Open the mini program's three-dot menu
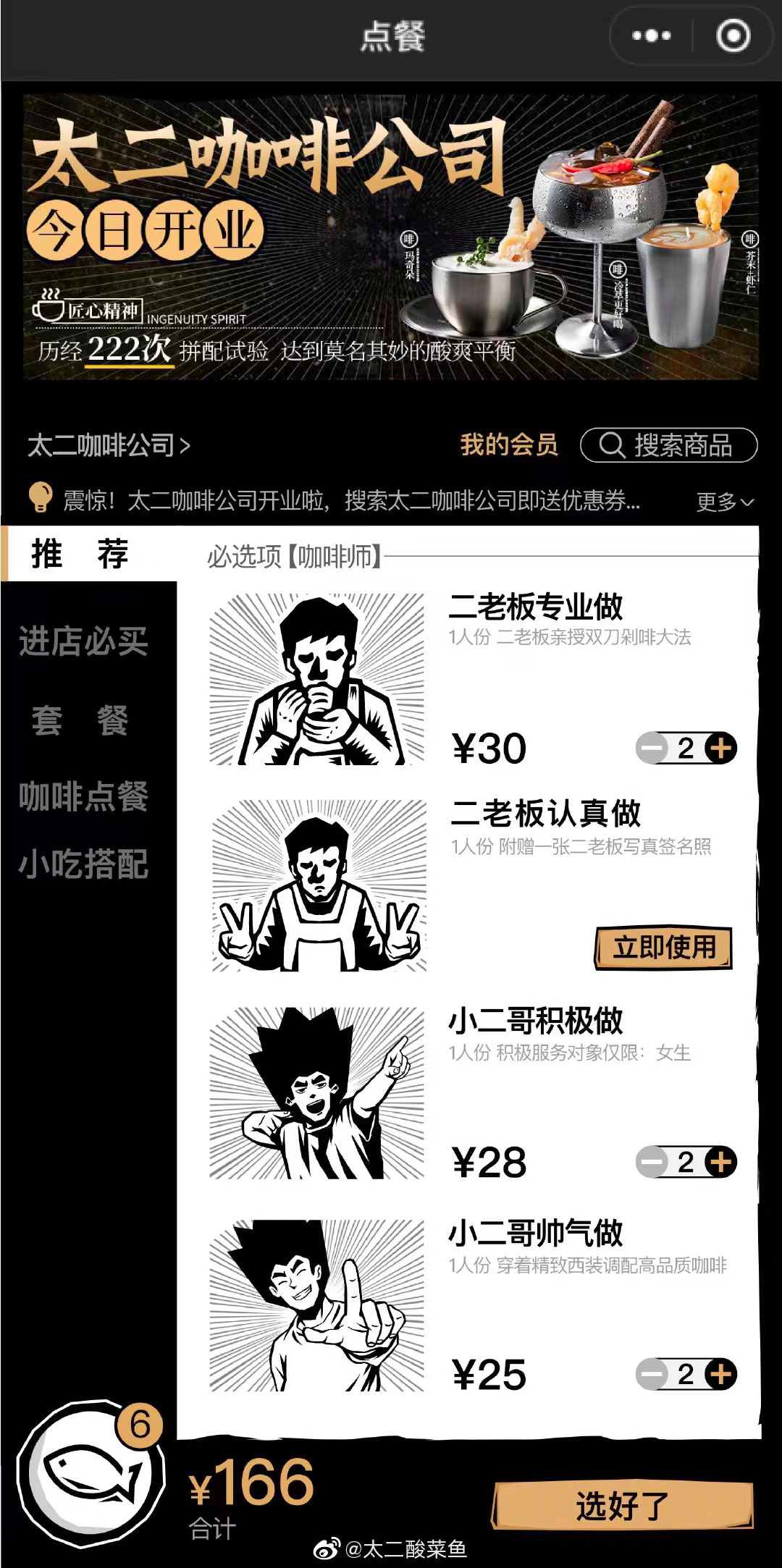Image resolution: width=782 pixels, height=1568 pixels. (651, 35)
